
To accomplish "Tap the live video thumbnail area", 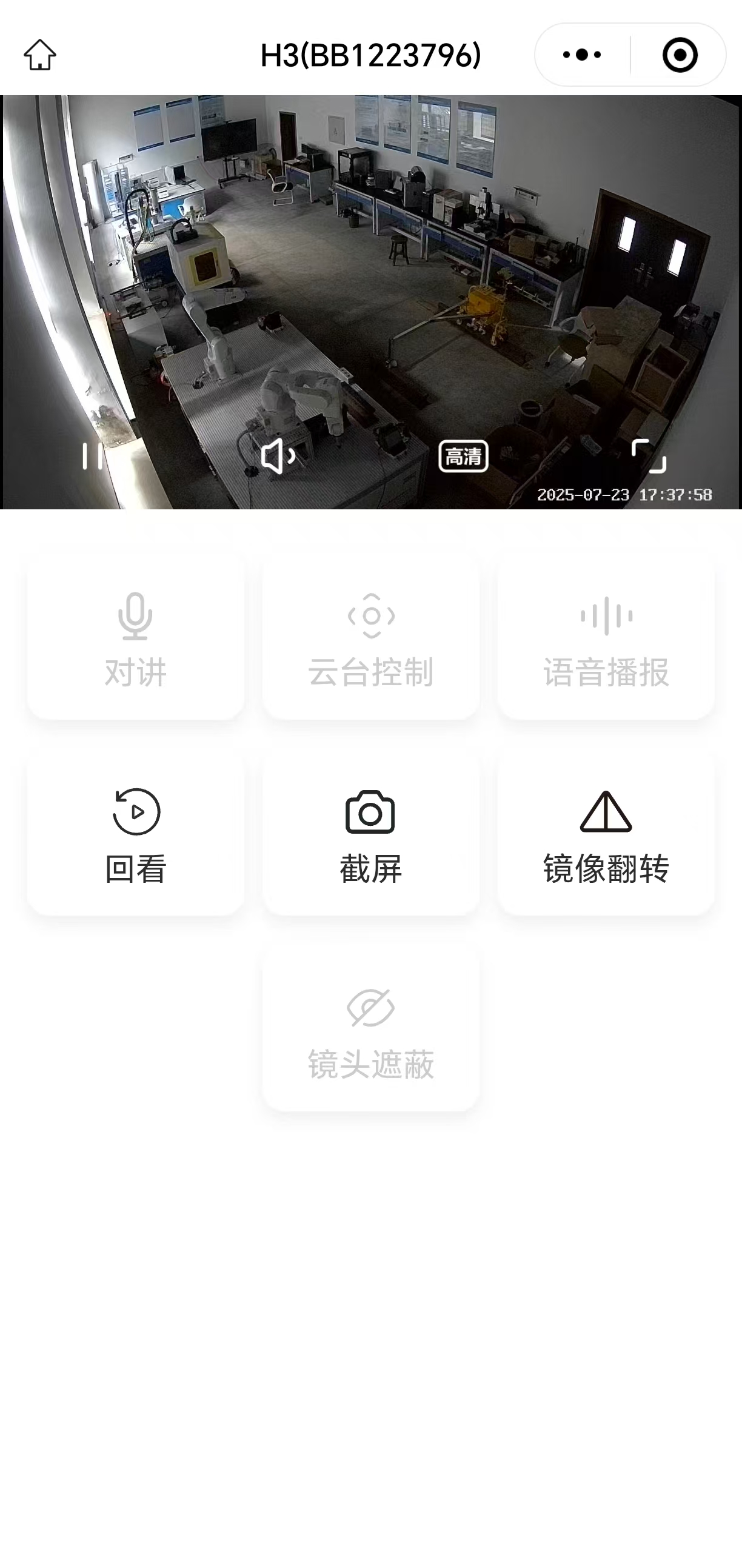I will [372, 274].
